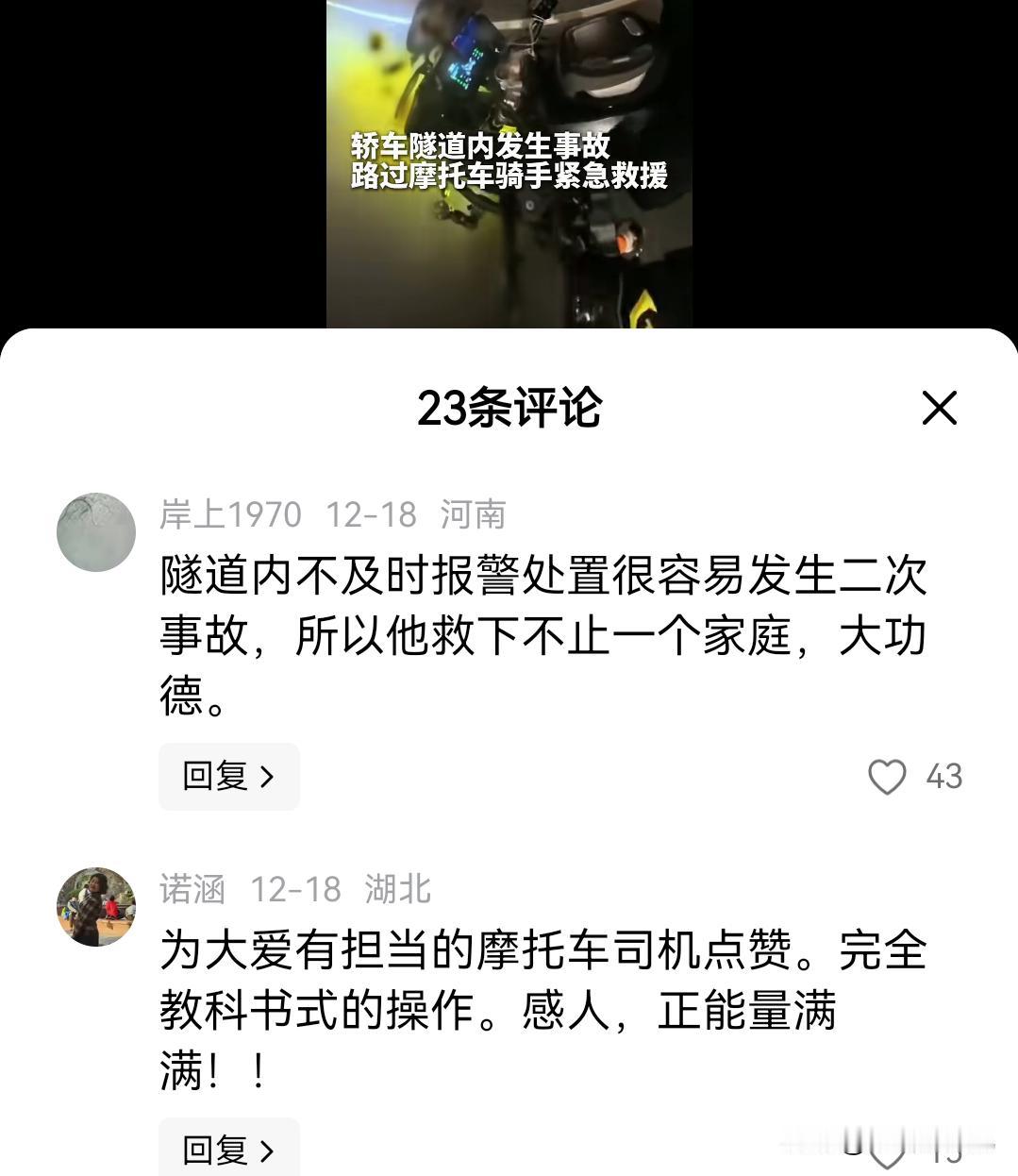
Task: Close the comments panel with the X
Action: [x=939, y=410]
